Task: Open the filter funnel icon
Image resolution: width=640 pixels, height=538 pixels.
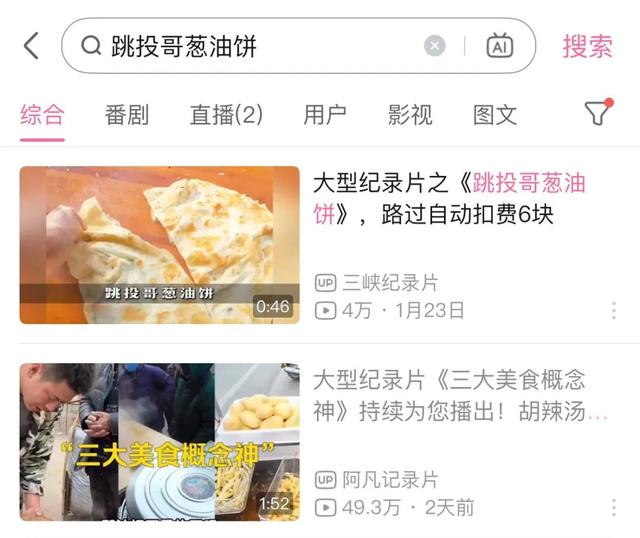Action: (597, 113)
